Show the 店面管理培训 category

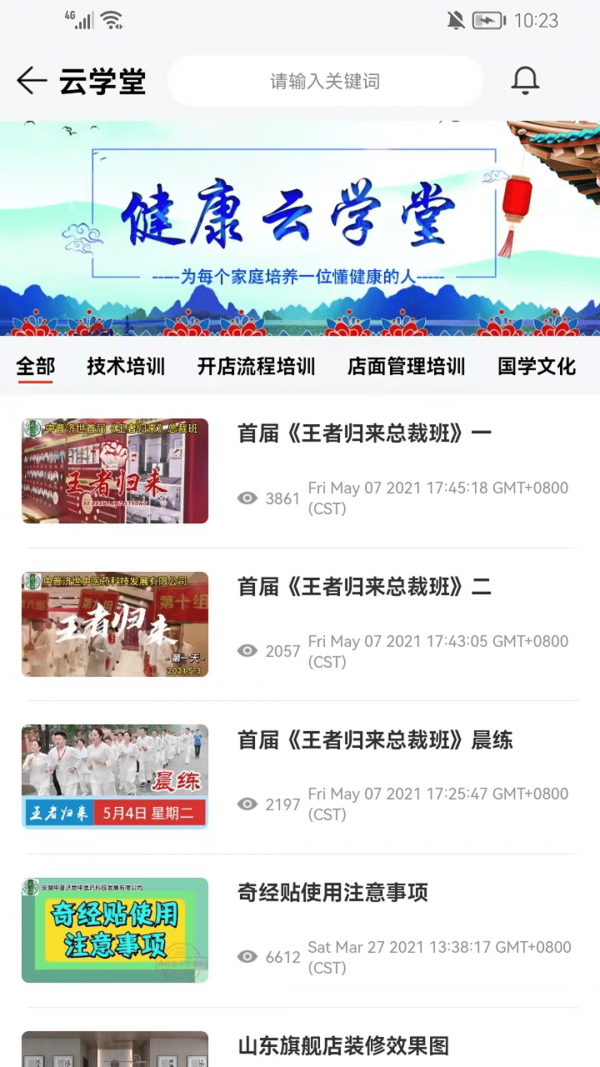406,366
